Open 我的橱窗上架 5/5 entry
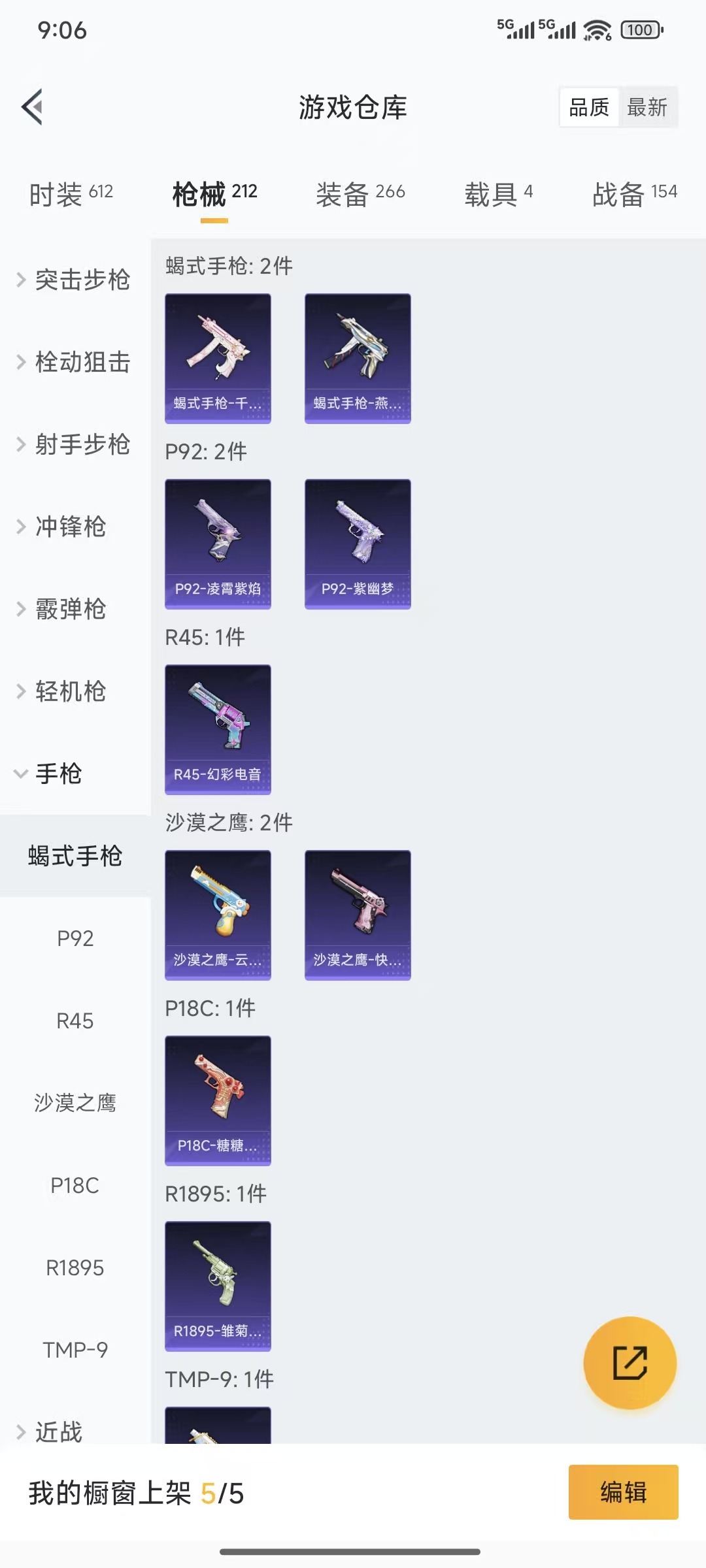706x1568 pixels. 136,1492
